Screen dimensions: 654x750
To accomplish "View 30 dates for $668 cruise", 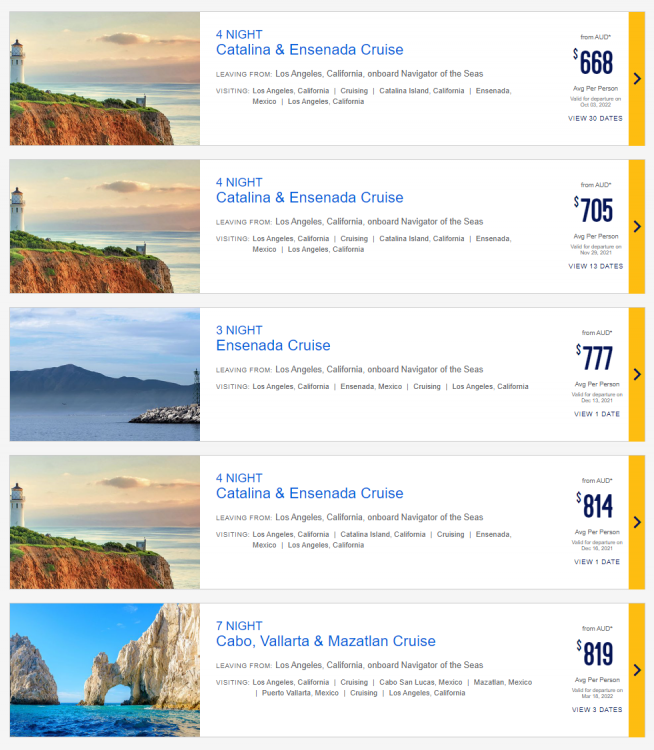I will (595, 118).
